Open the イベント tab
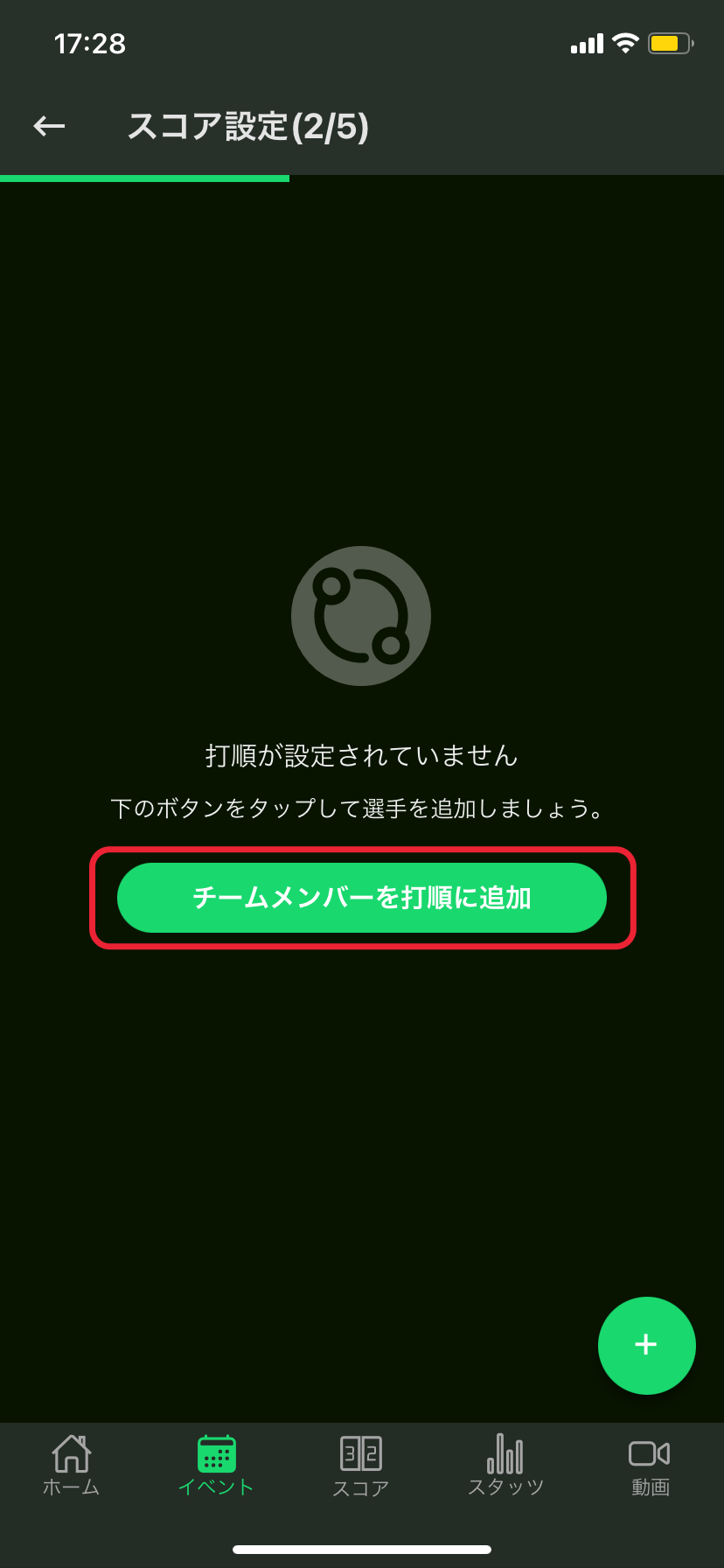724x1568 pixels. (x=216, y=1466)
